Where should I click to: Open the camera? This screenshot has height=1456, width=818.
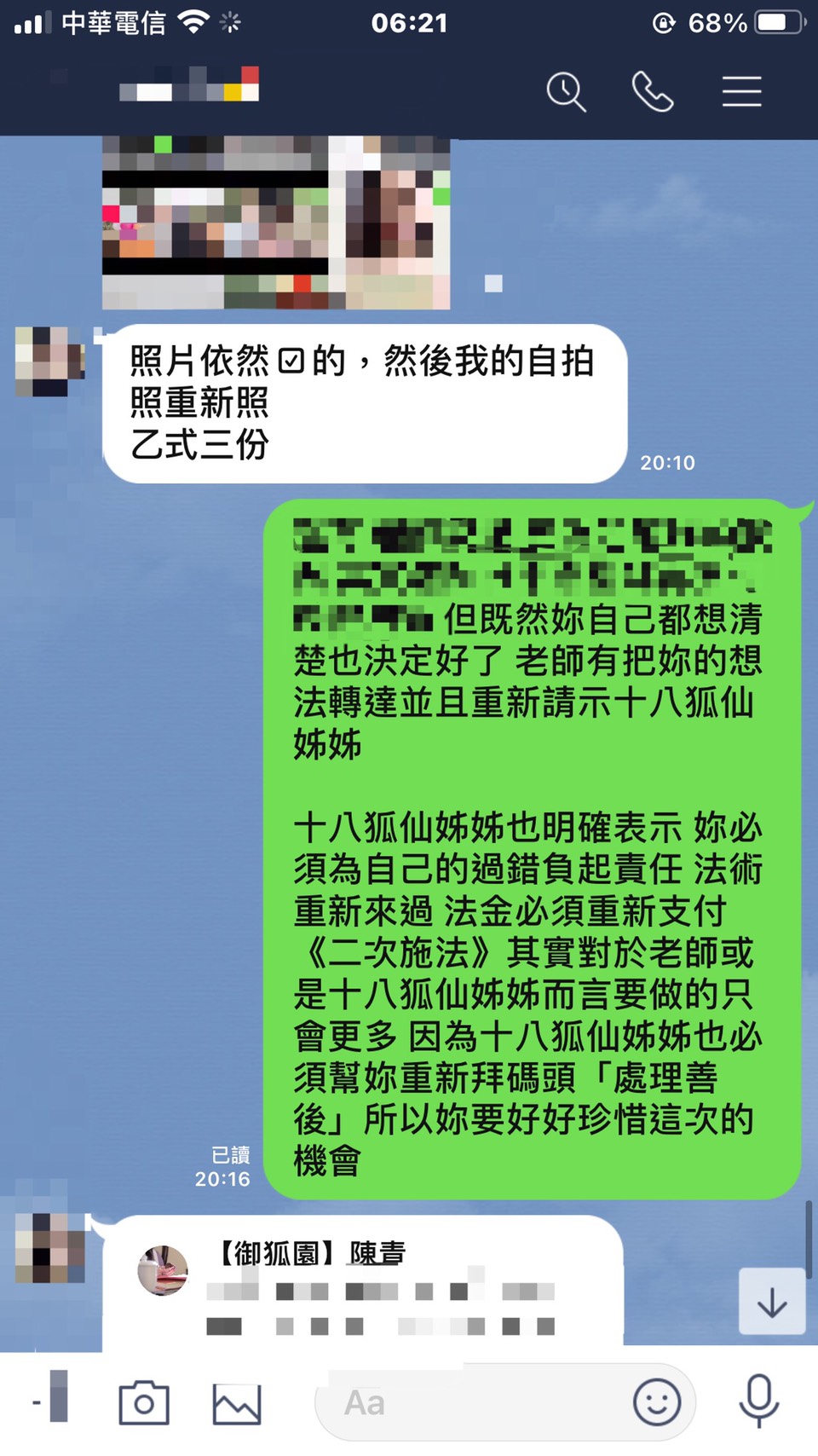[x=143, y=1402]
